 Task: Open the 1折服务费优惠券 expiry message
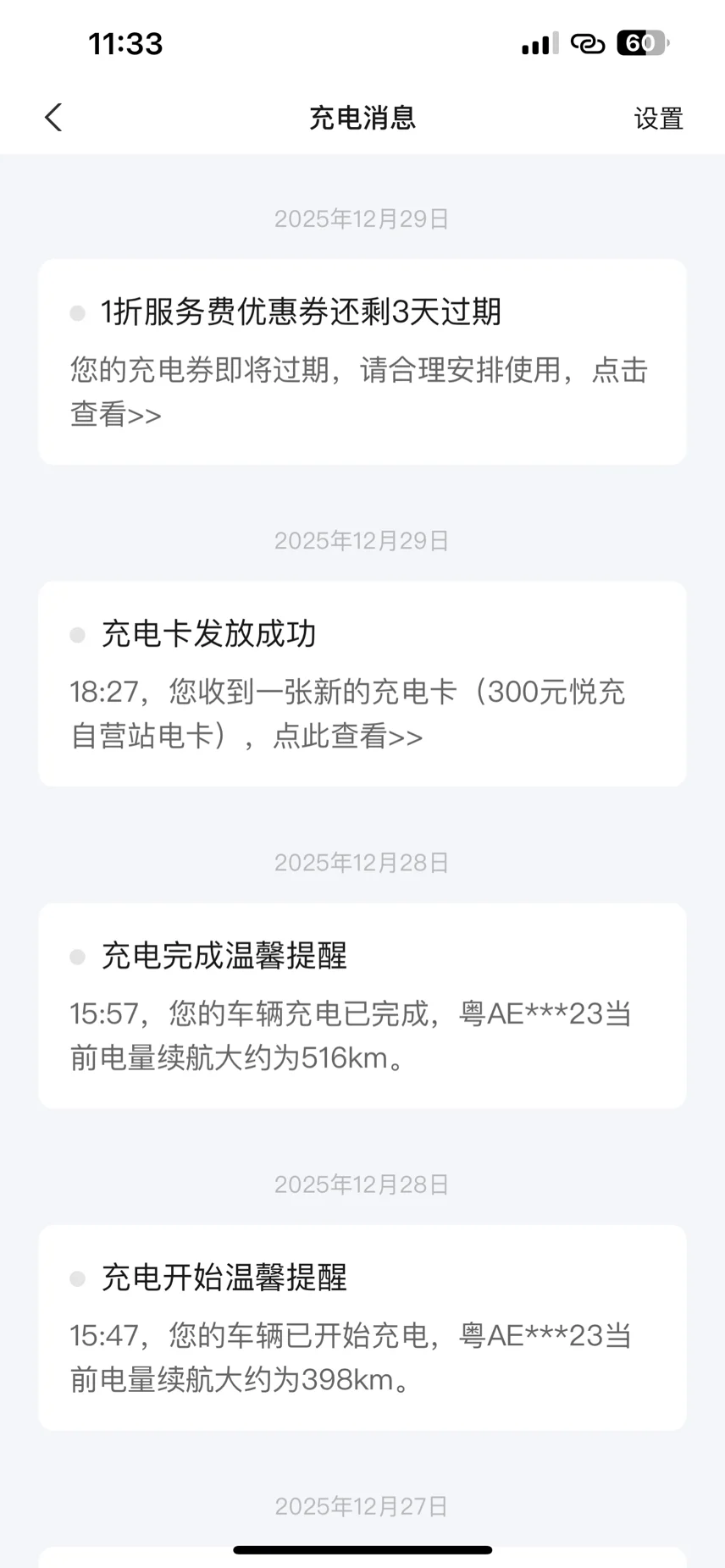point(362,362)
